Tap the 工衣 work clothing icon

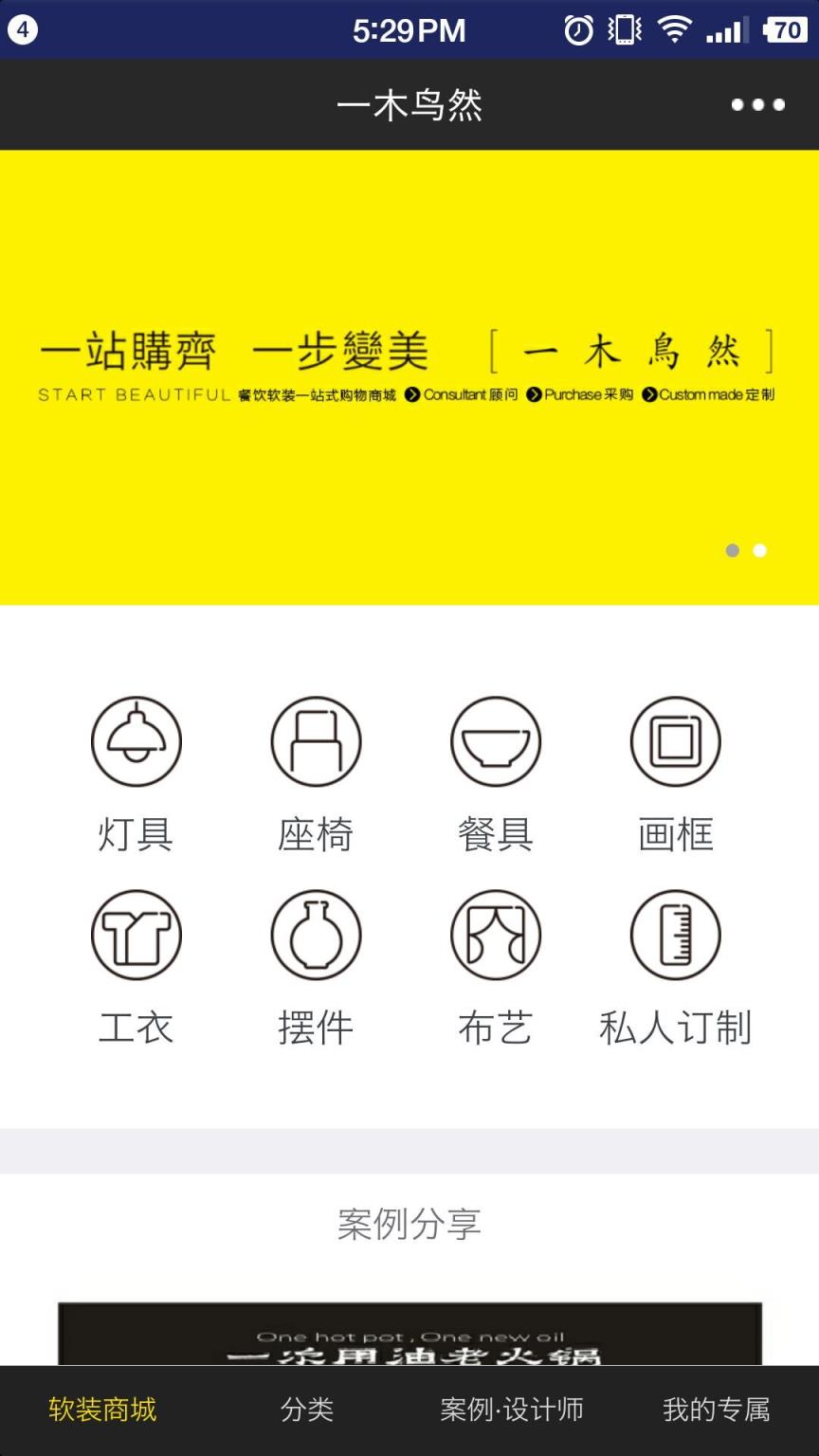[136, 934]
